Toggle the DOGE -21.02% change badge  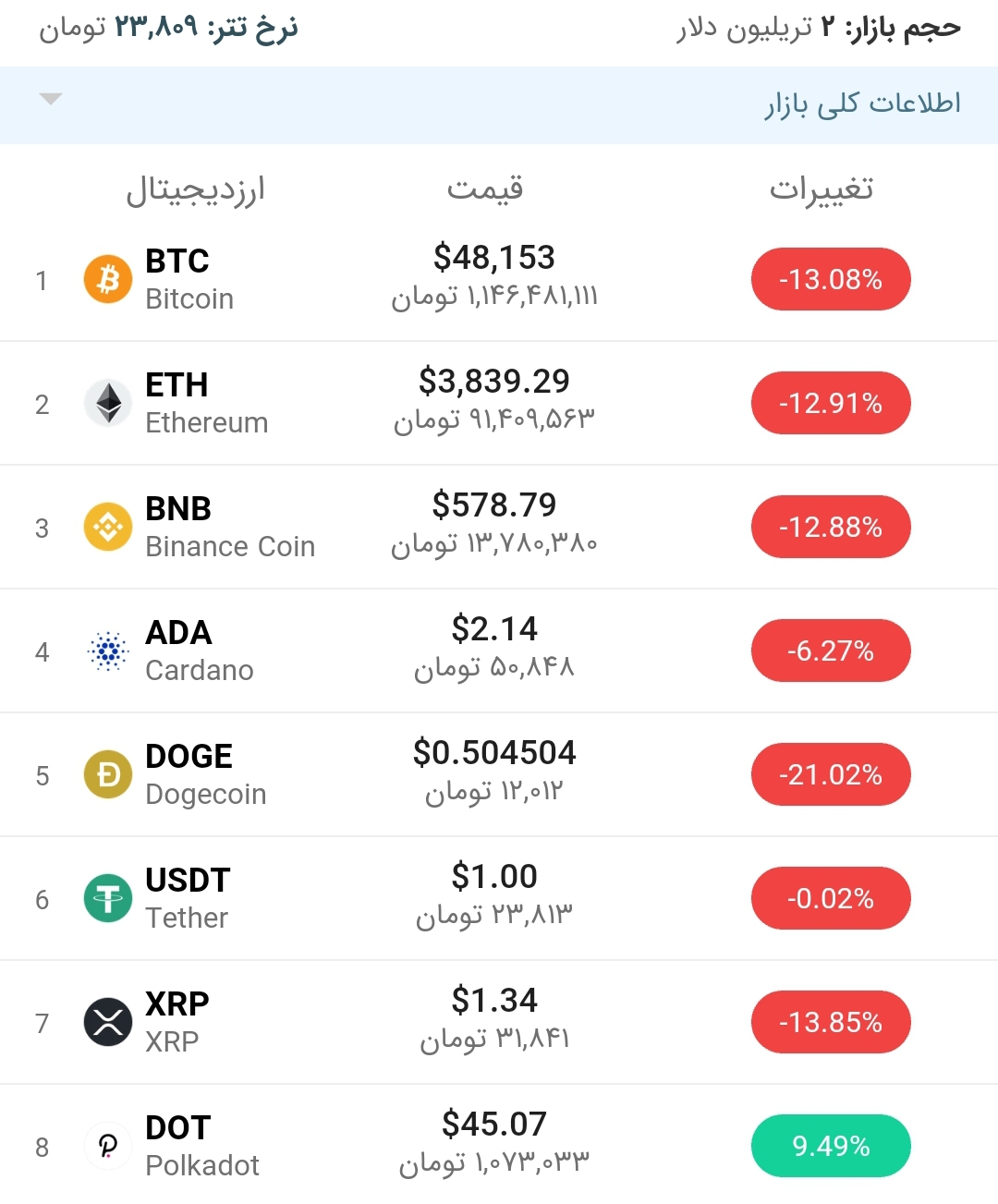pyautogui.click(x=831, y=774)
